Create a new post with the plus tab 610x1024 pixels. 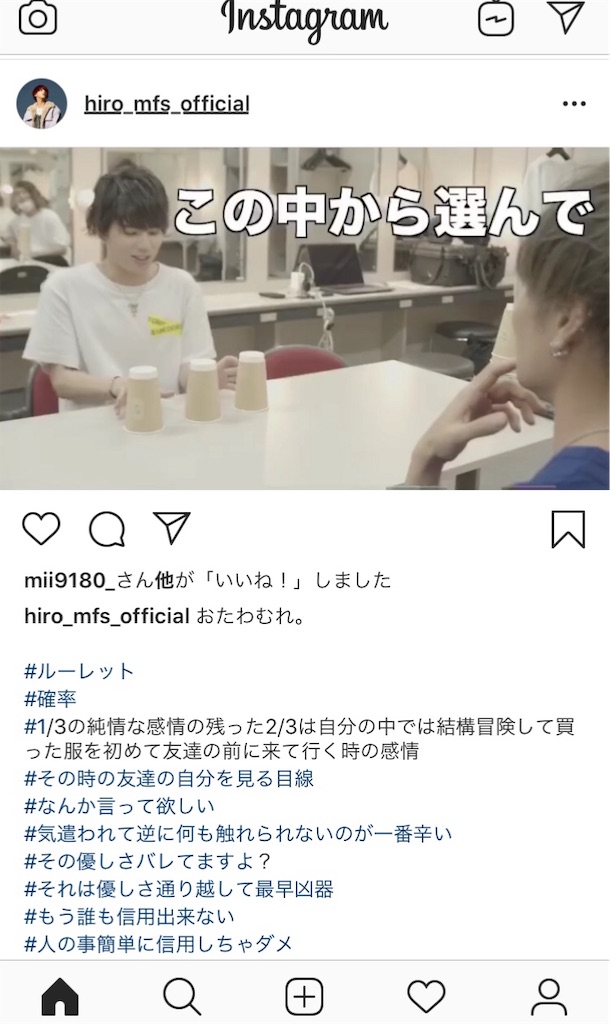click(x=304, y=996)
